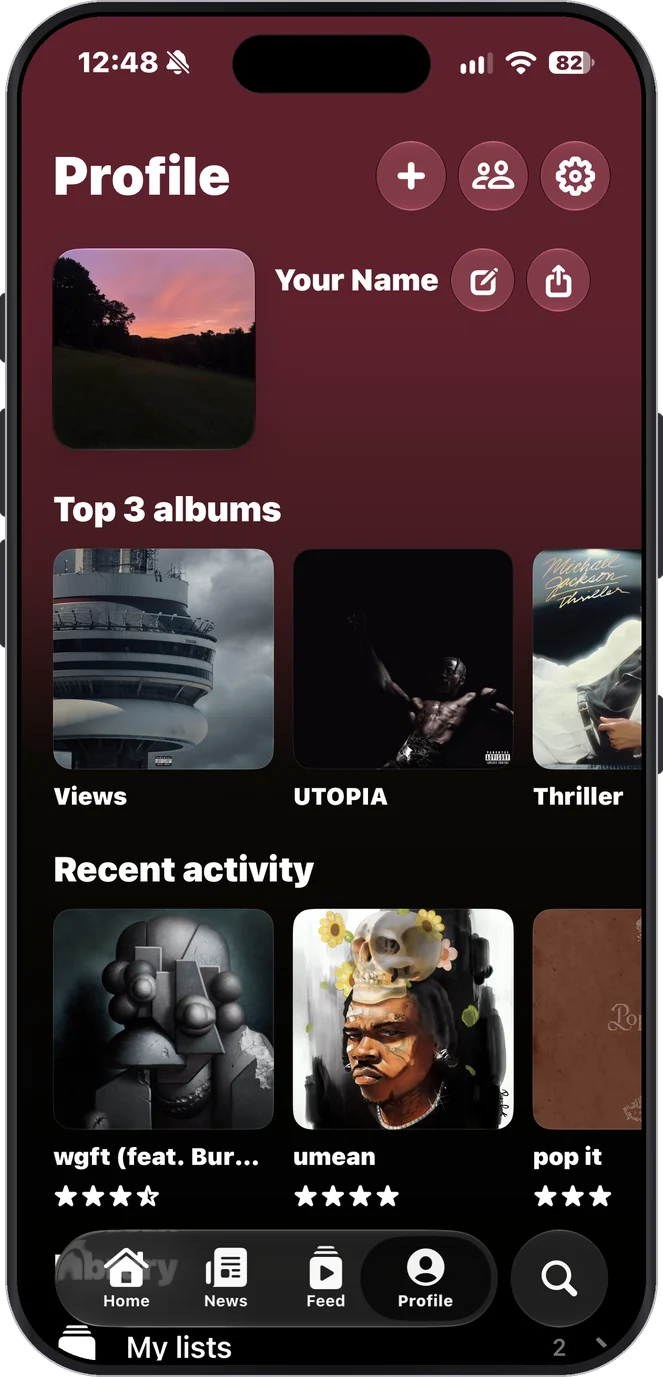Open the friends icon
This screenshot has width=663, height=1377.
click(493, 176)
